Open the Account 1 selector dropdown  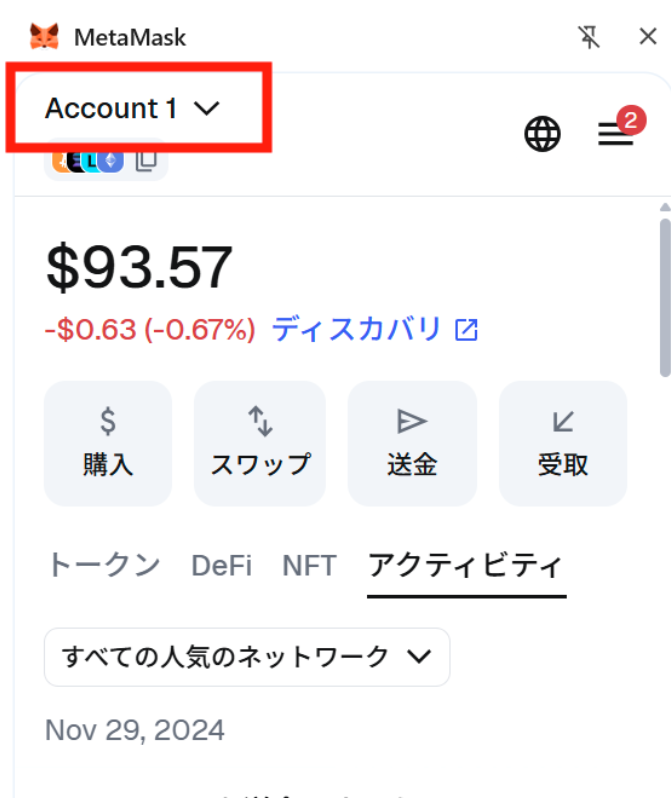point(131,109)
